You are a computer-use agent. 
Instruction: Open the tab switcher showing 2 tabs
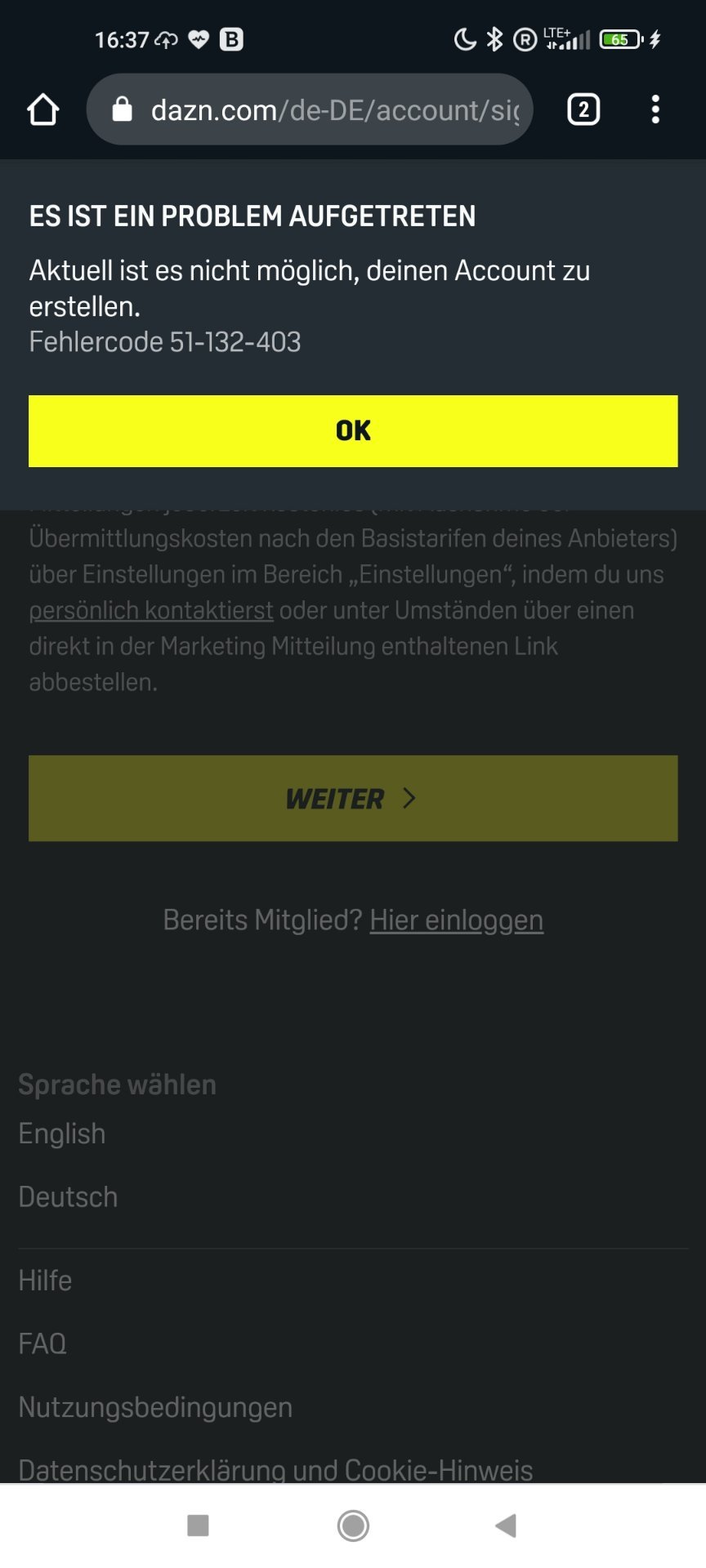tap(583, 109)
